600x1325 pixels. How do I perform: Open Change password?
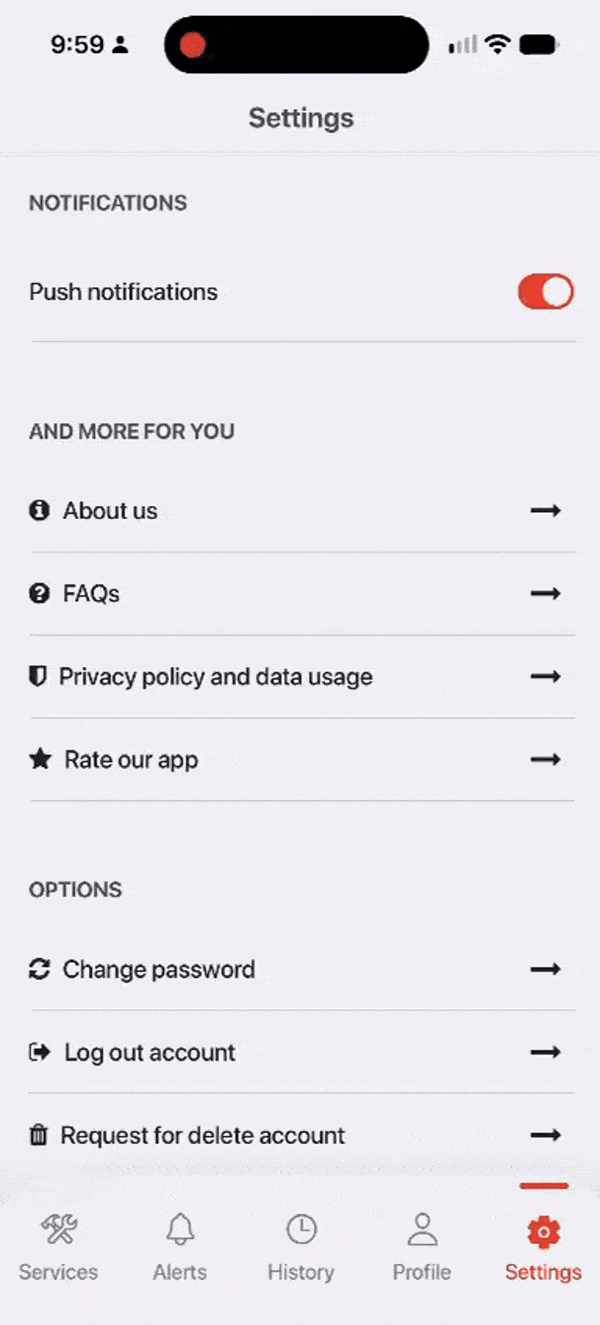click(x=302, y=969)
